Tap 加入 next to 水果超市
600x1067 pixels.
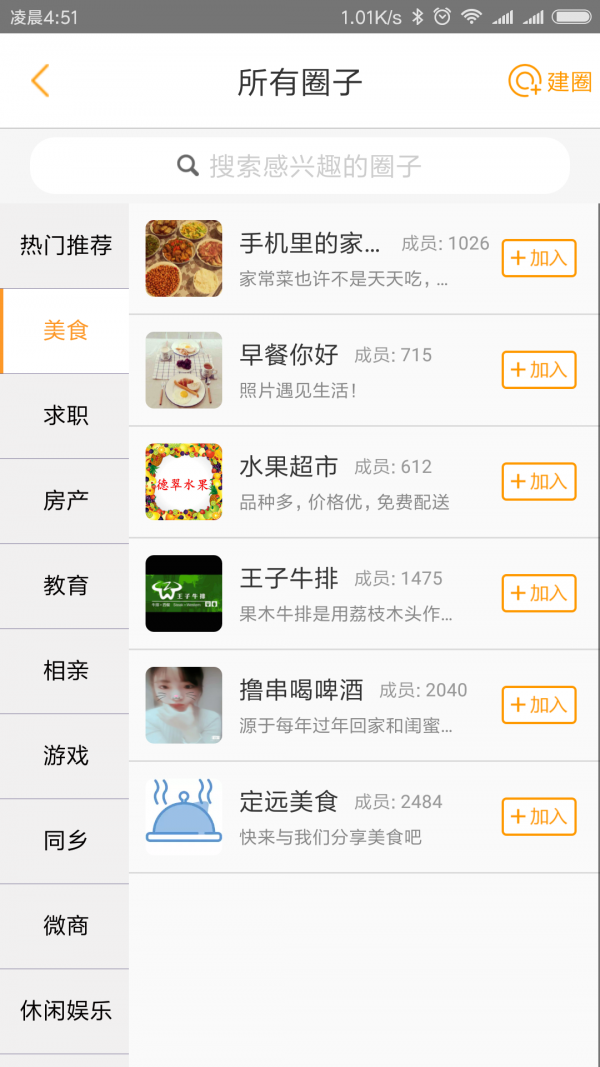click(539, 482)
